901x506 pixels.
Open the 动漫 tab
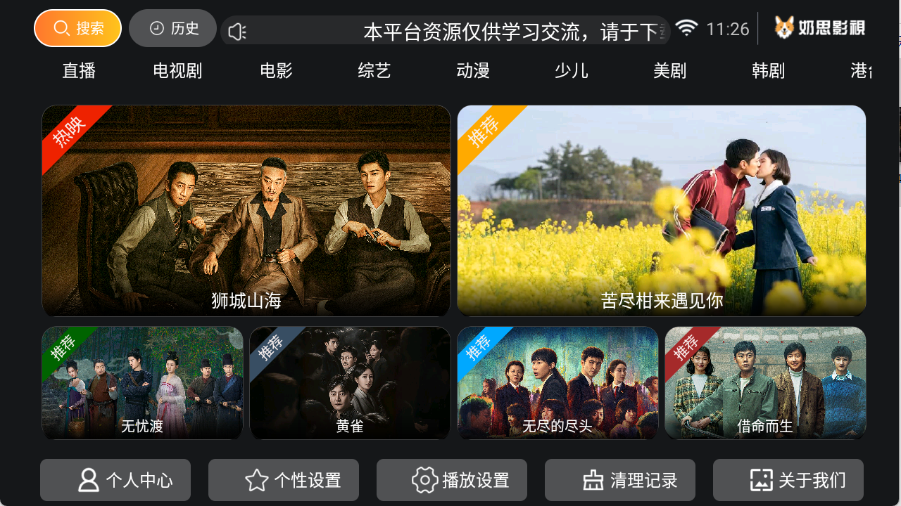click(x=472, y=71)
